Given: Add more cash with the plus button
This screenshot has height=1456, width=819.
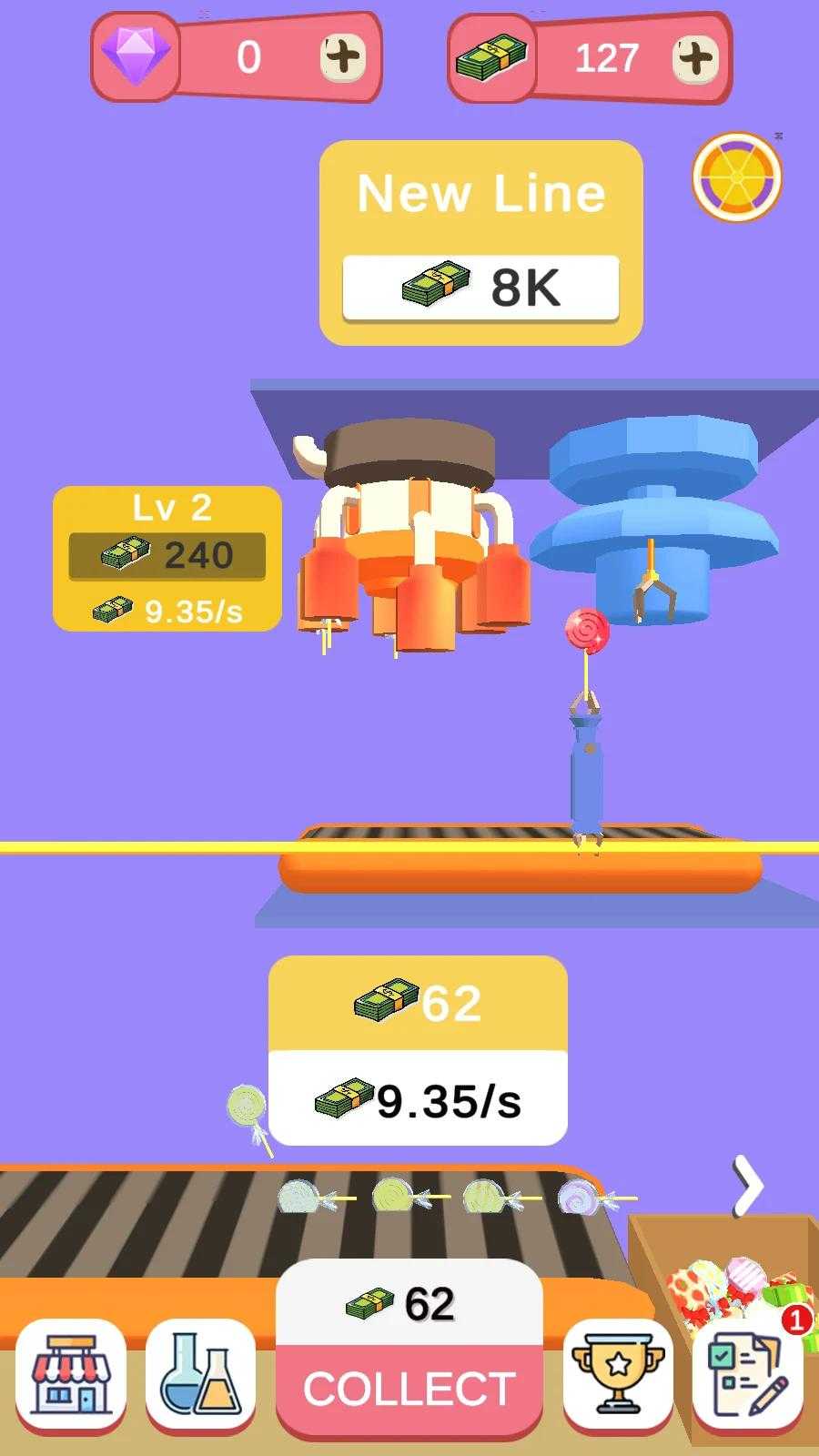Looking at the screenshot, I should (696, 59).
